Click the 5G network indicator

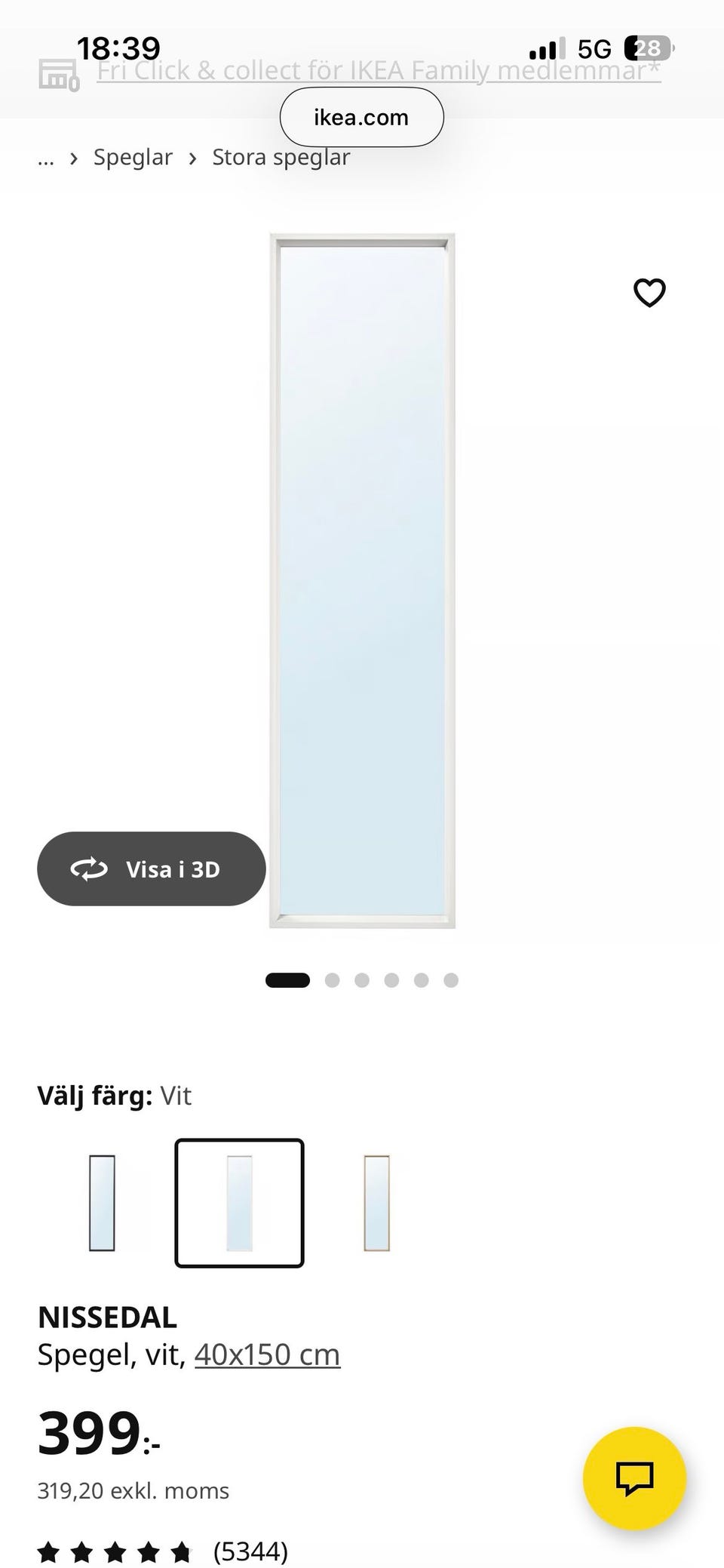(x=594, y=48)
